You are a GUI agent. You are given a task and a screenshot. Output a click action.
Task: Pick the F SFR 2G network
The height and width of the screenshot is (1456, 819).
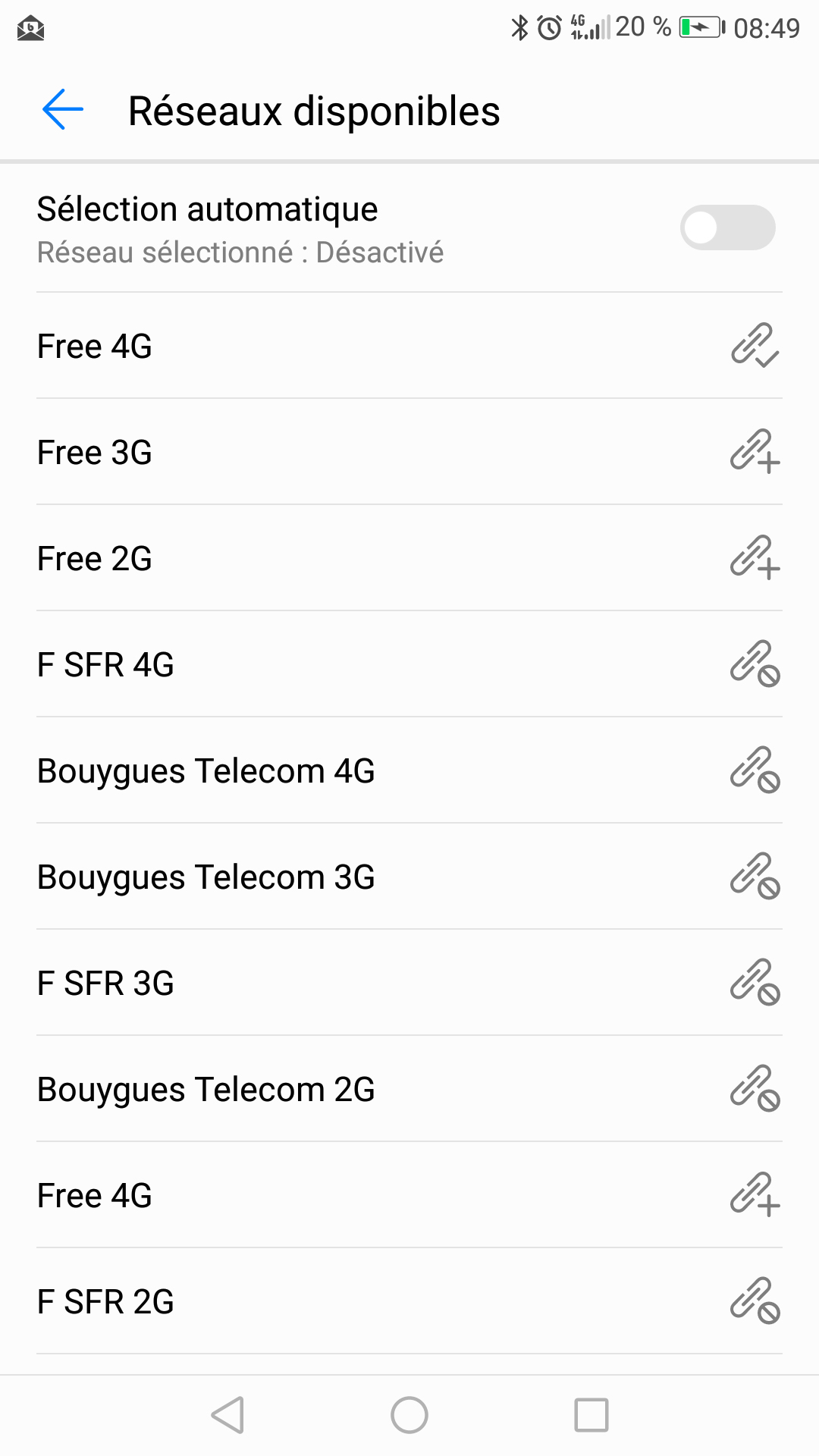click(409, 1301)
